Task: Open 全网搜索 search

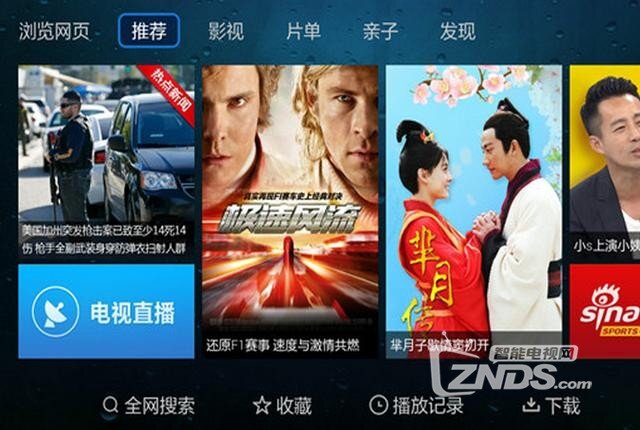Action: point(149,405)
